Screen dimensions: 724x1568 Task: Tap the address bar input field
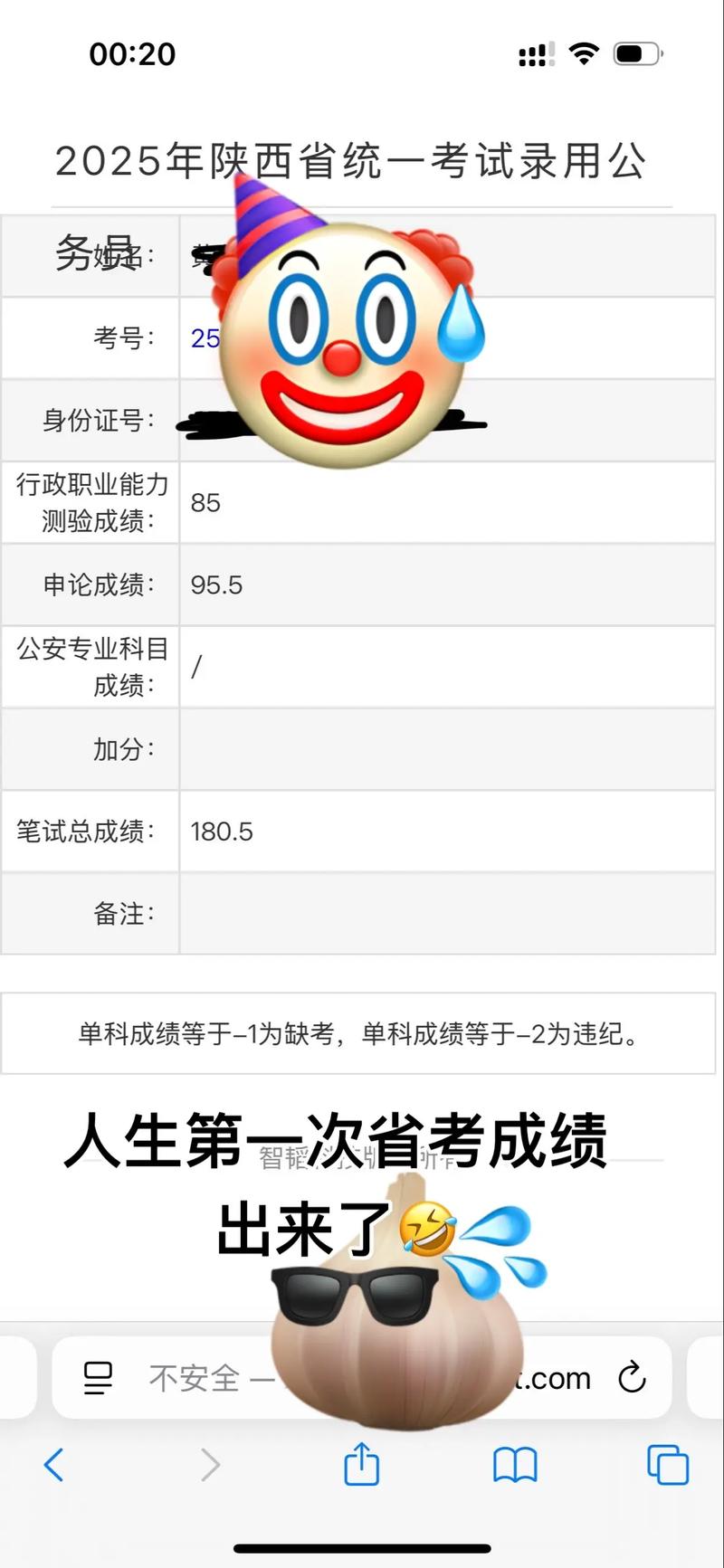pos(362,1378)
